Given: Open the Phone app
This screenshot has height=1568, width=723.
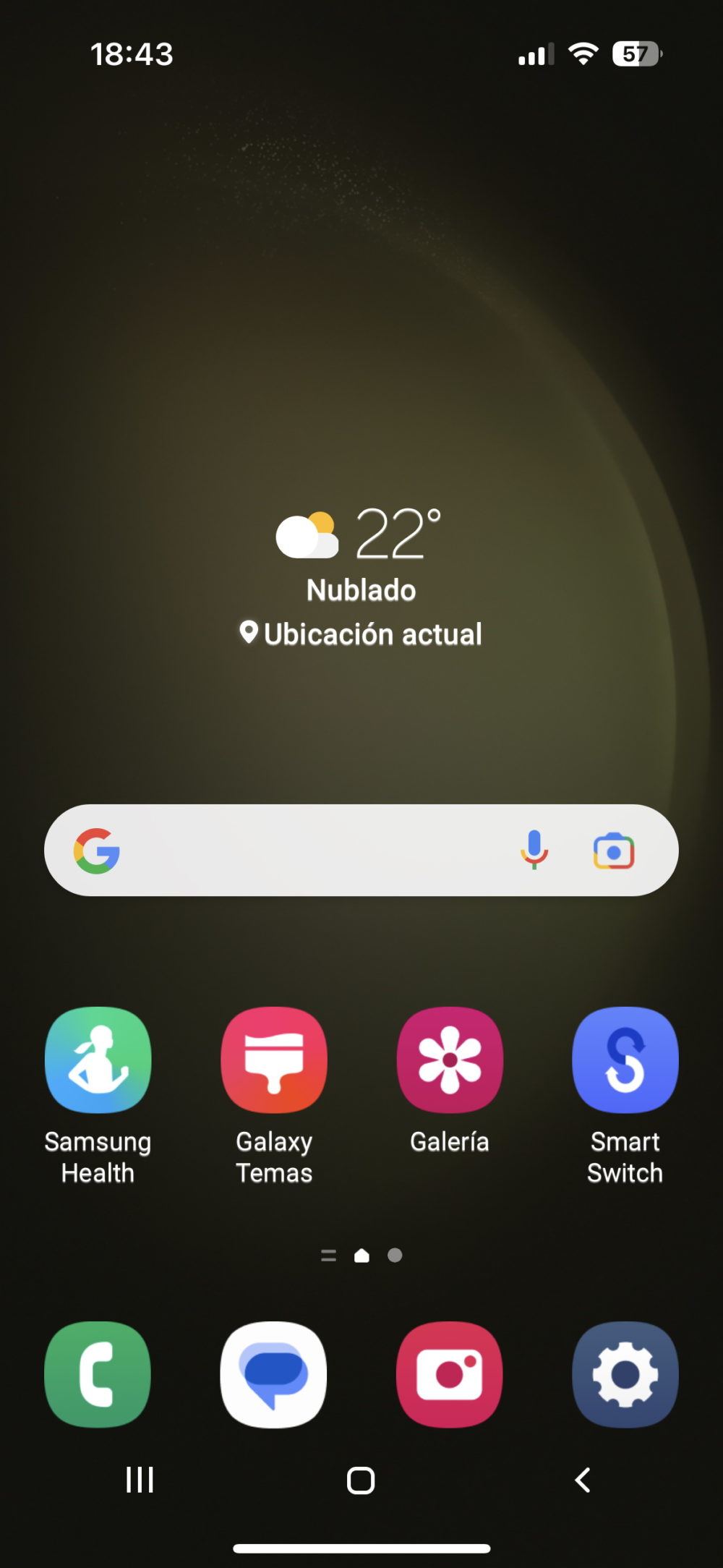Looking at the screenshot, I should pos(98,1374).
